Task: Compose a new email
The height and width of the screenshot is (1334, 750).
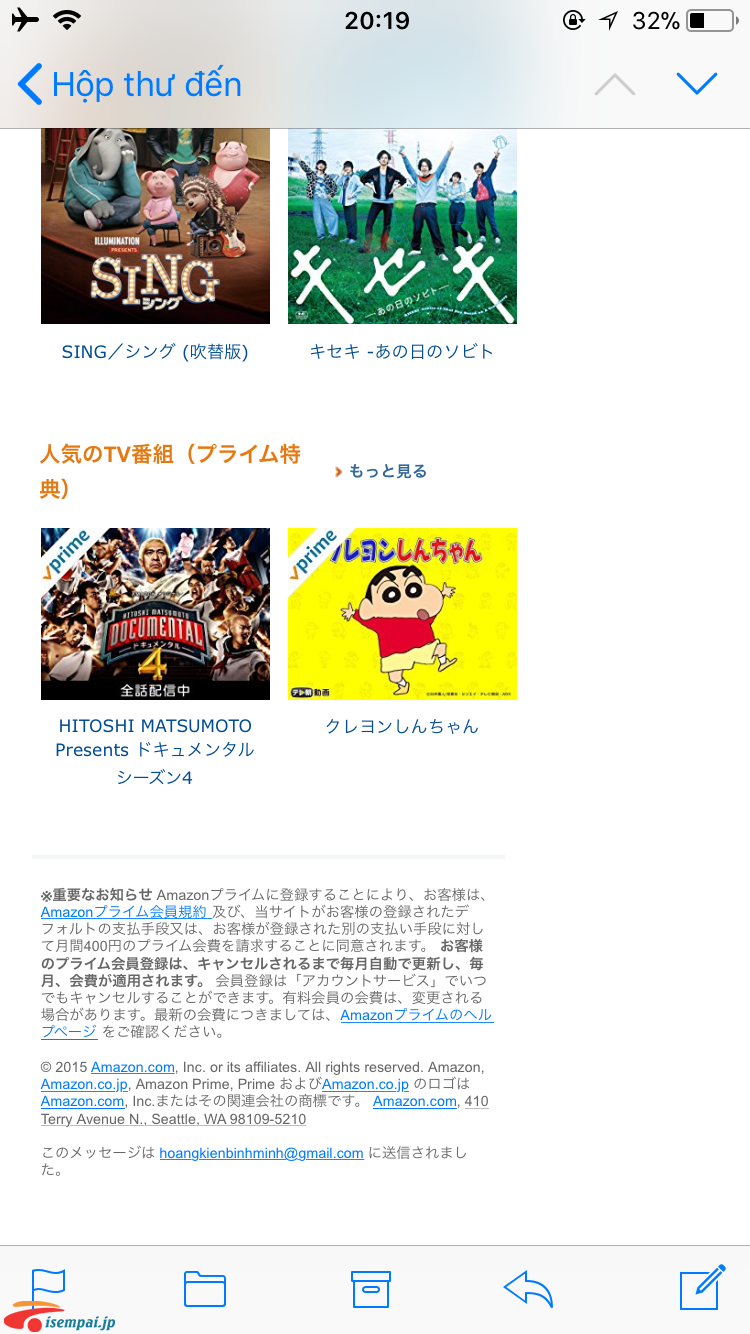Action: pos(701,1288)
